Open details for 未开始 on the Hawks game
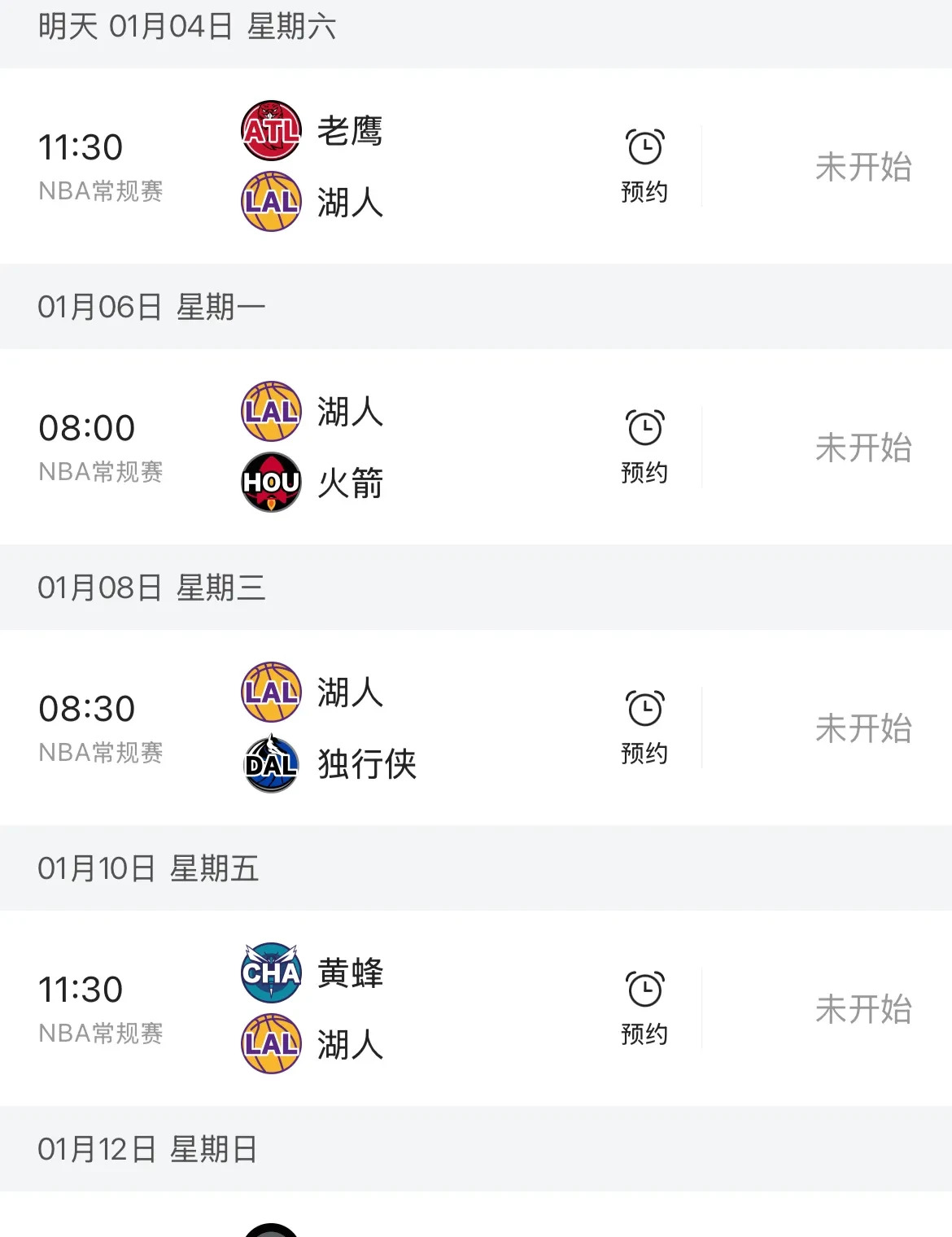Screen dimensions: 952x1237 point(864,165)
